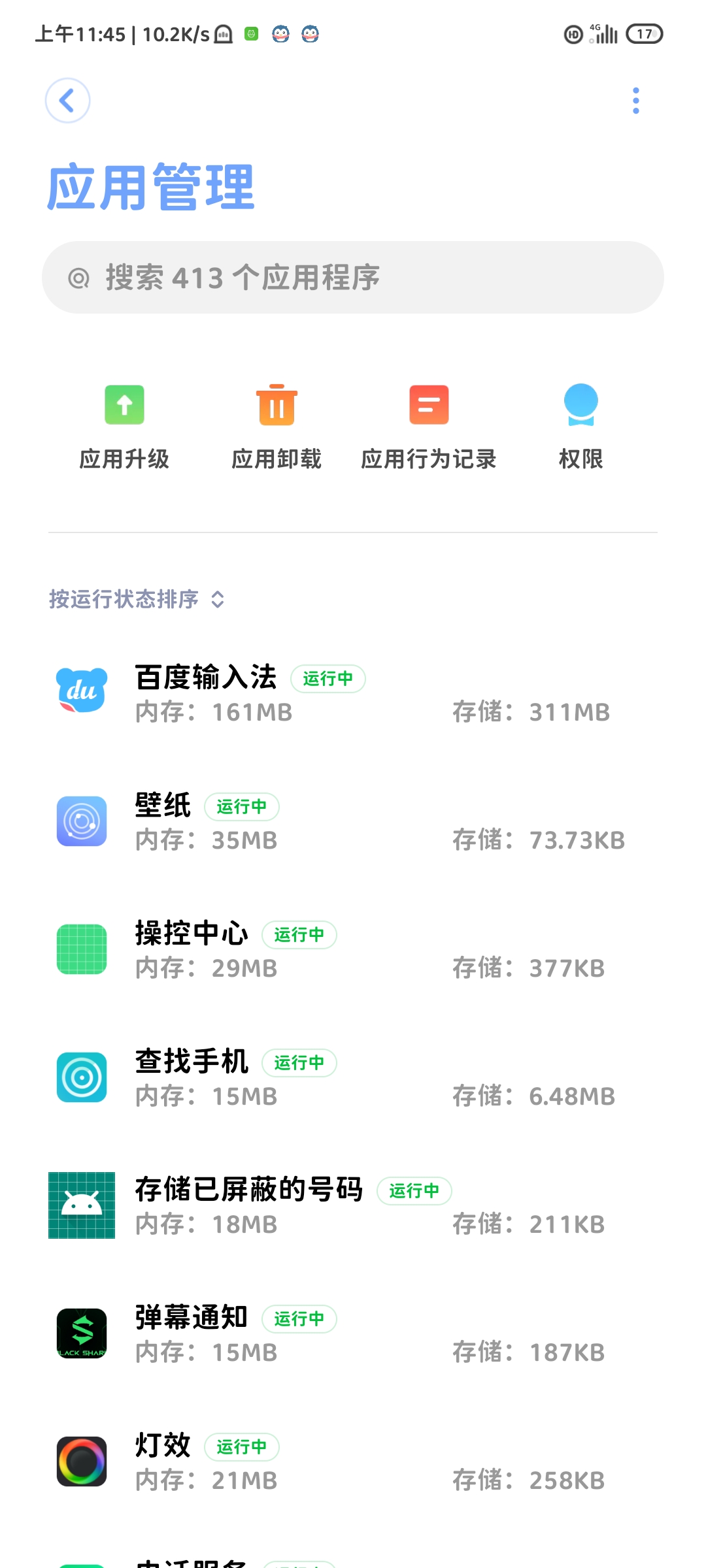Open the three-dot overflow menu
The width and height of the screenshot is (706, 1568).
[x=635, y=101]
